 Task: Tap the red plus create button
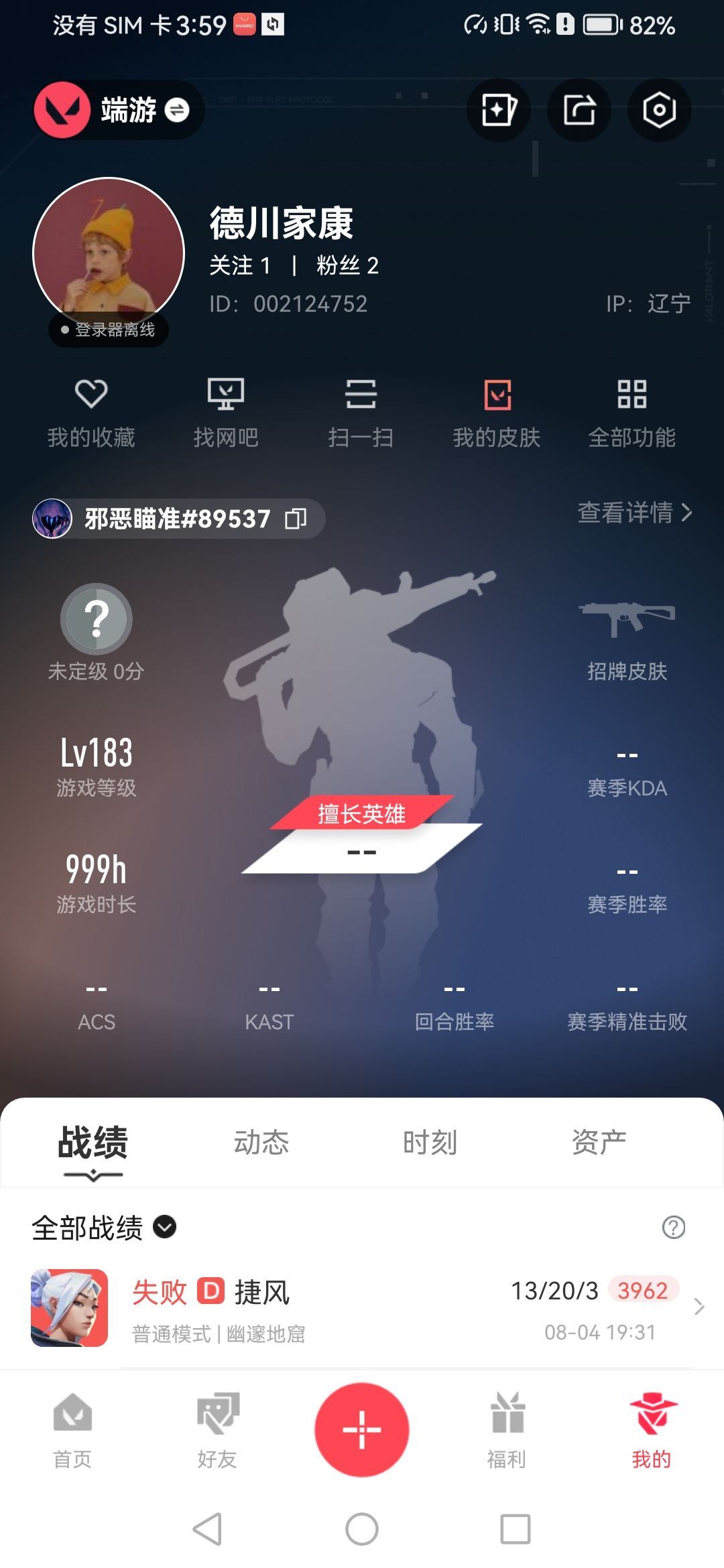tap(362, 1429)
